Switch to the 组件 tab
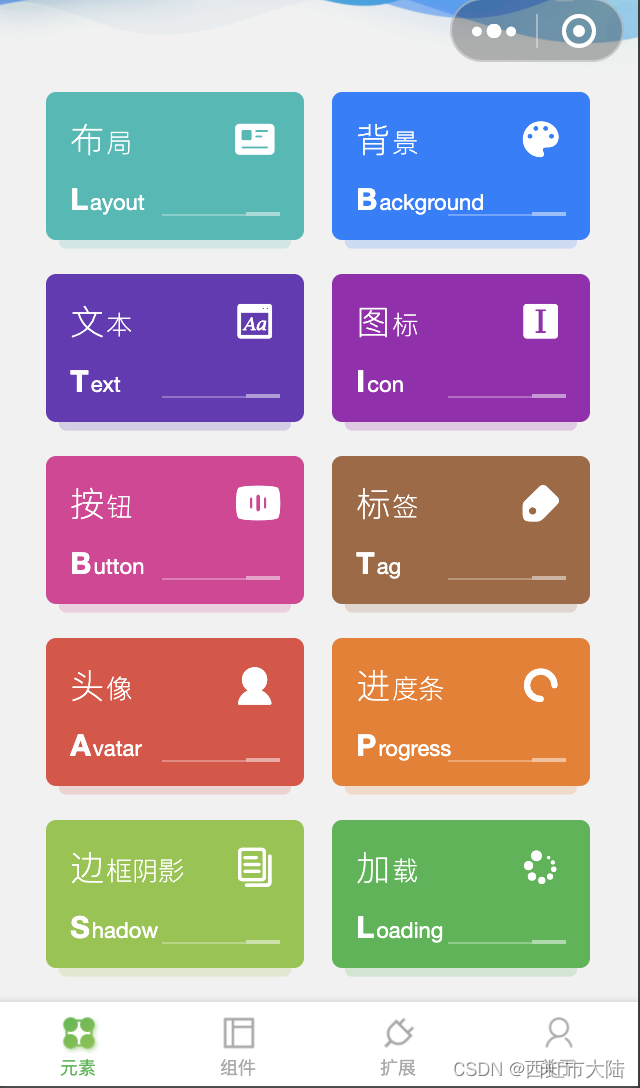 click(239, 1046)
